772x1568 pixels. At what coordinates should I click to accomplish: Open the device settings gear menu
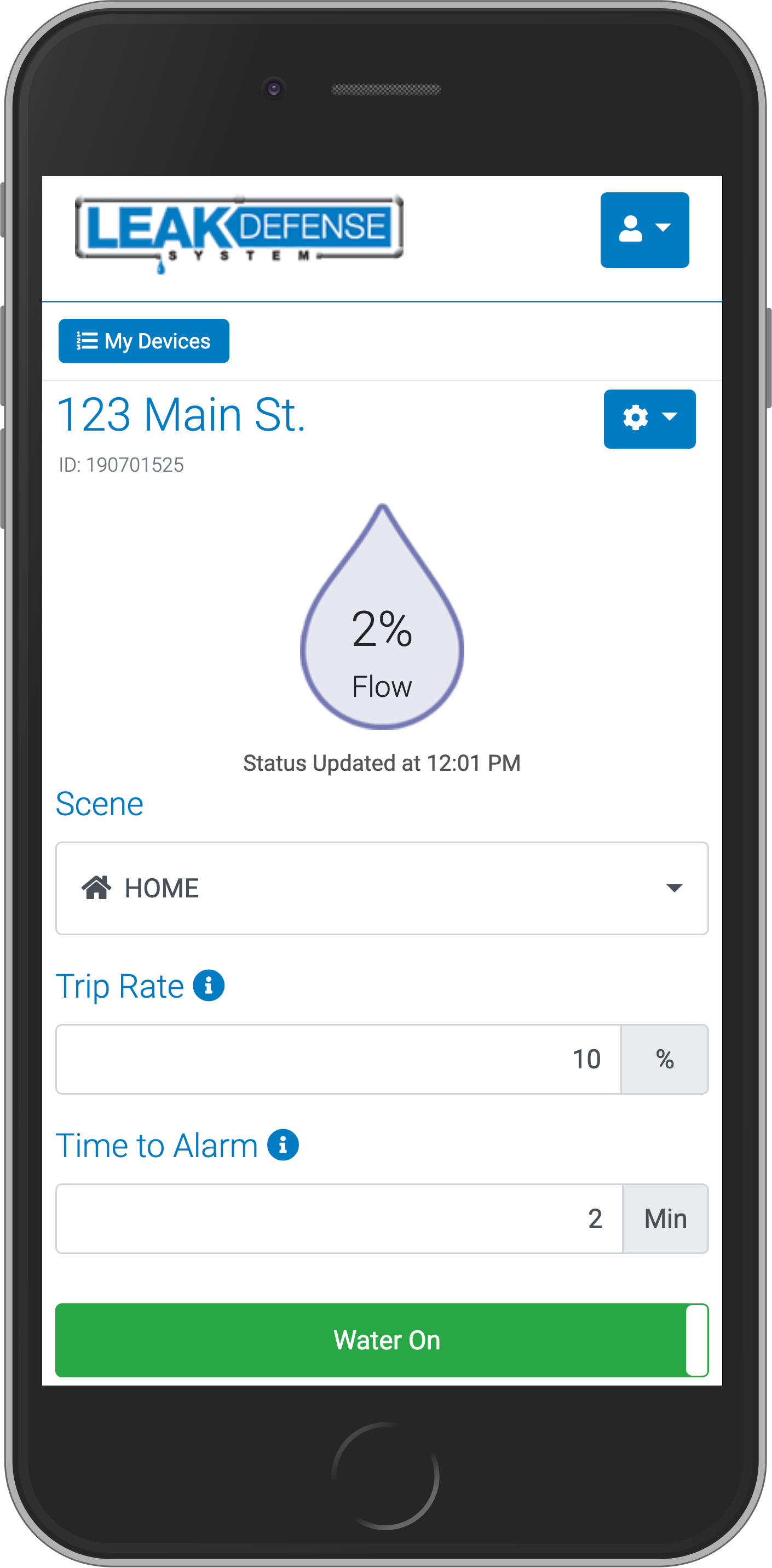coord(648,419)
